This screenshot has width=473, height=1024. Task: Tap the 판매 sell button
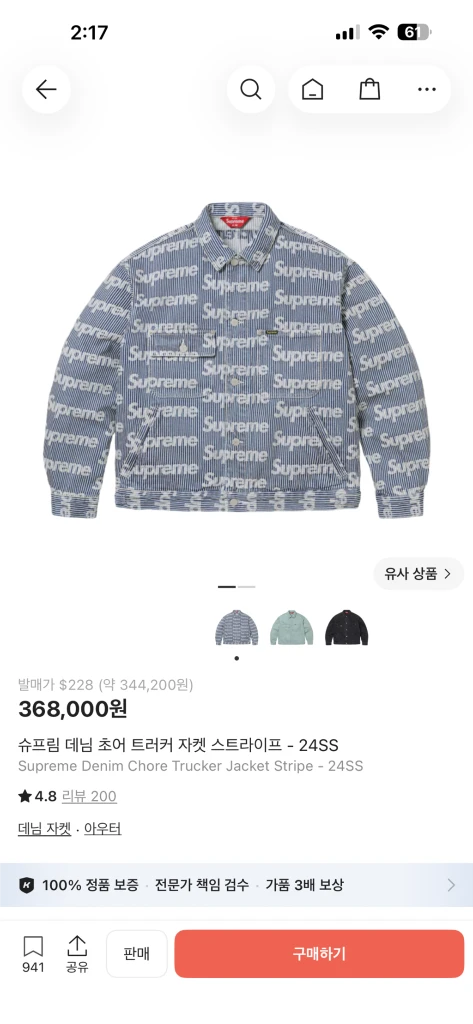[x=137, y=953]
